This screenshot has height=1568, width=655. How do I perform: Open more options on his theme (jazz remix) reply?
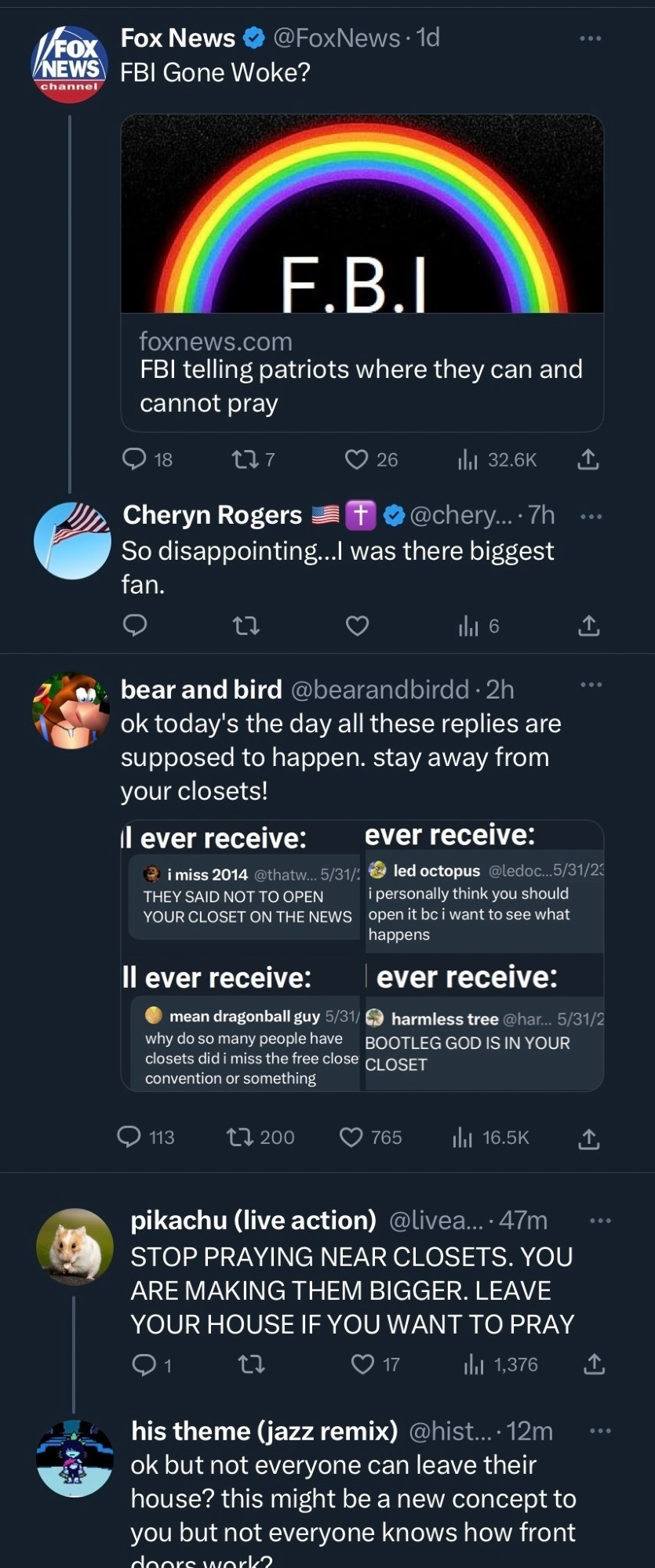pos(600,1431)
